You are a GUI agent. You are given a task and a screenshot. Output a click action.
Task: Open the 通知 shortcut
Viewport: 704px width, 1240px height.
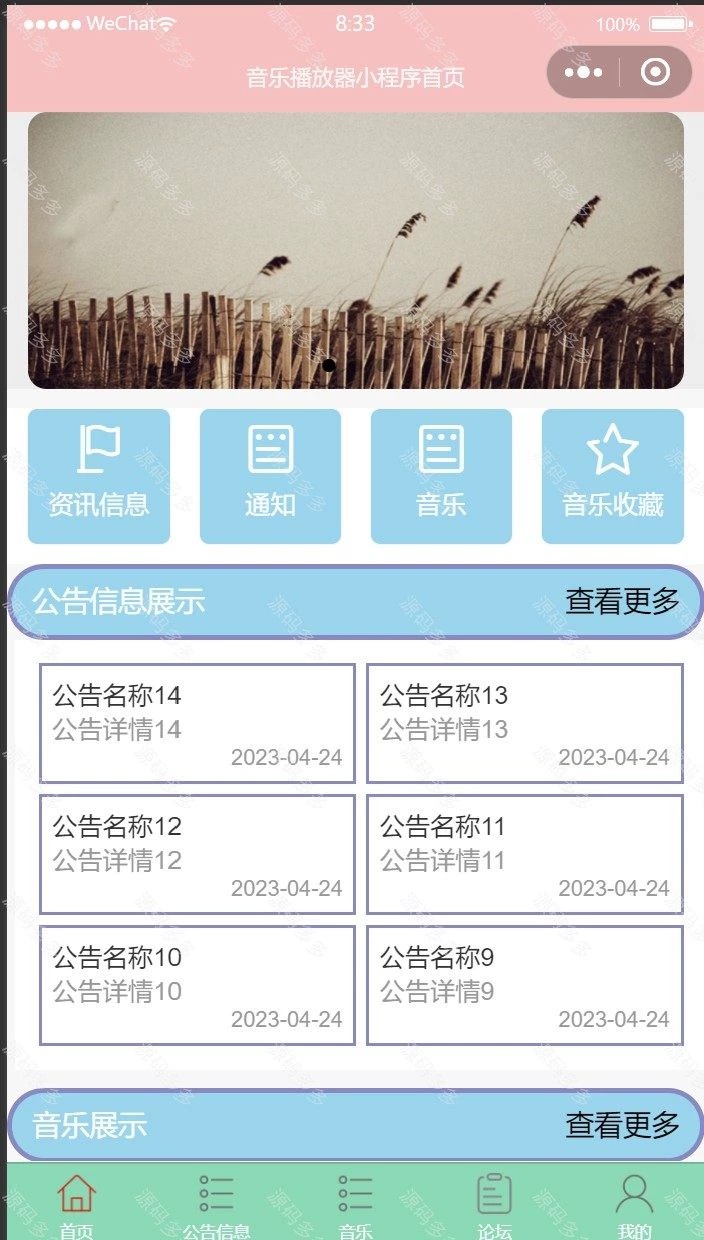pos(270,476)
